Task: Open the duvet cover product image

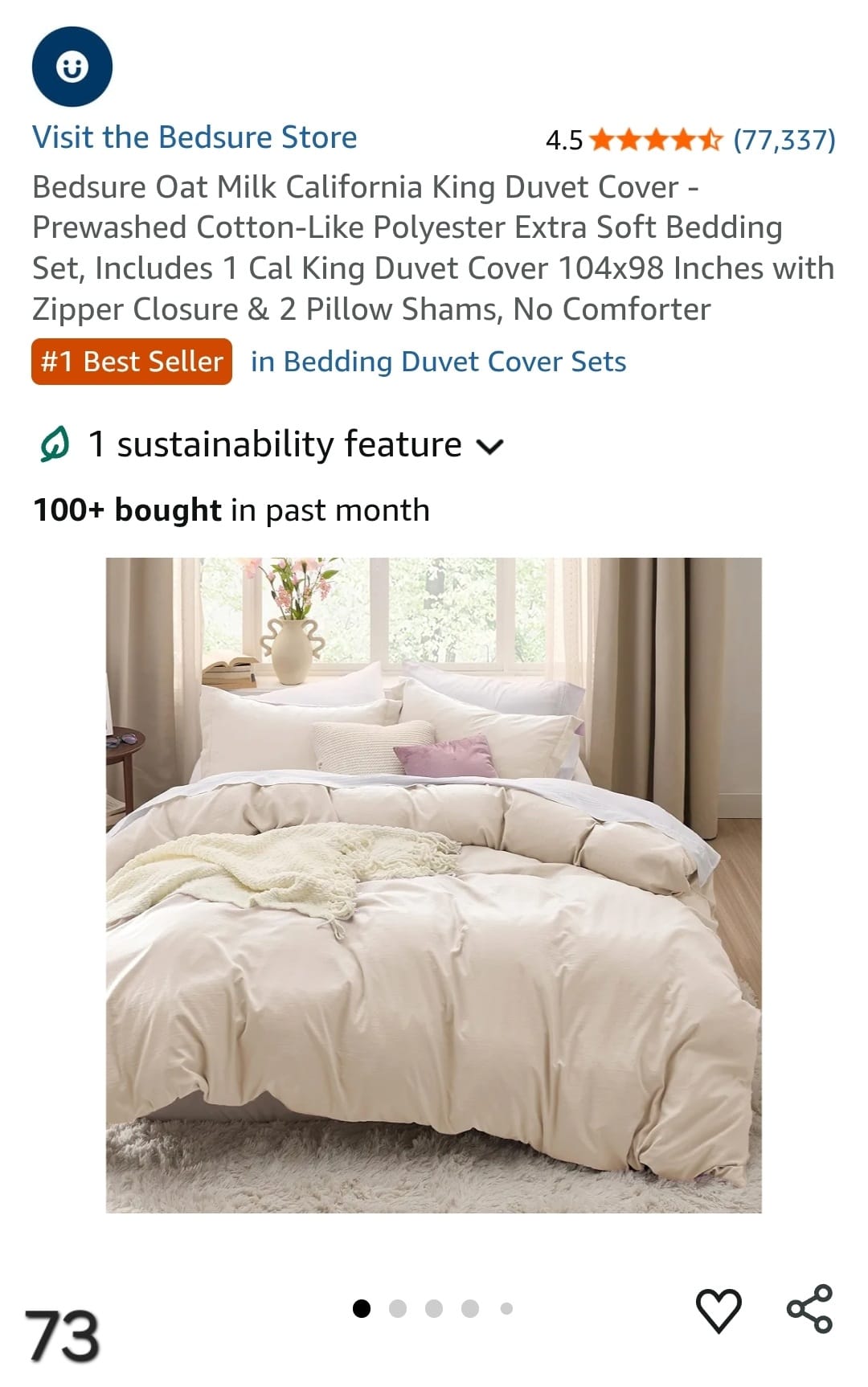Action: 434,884
